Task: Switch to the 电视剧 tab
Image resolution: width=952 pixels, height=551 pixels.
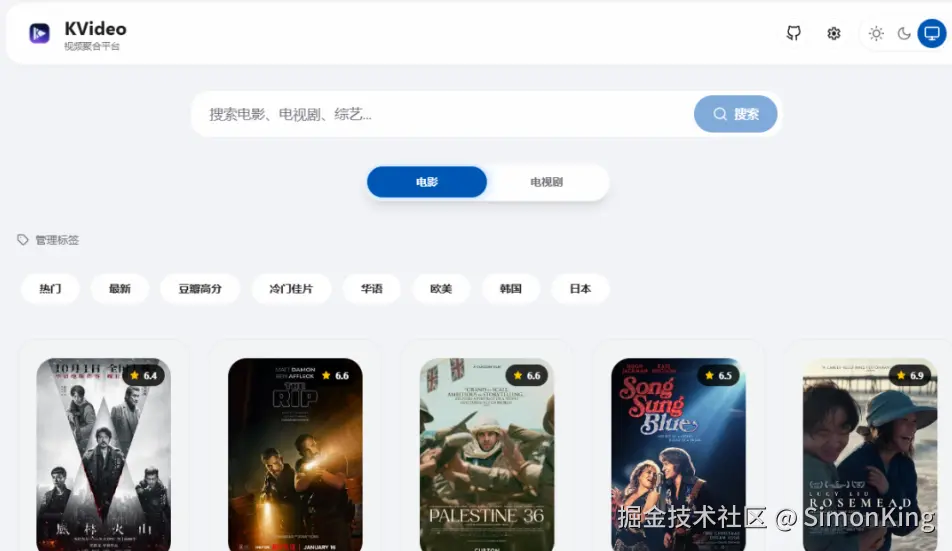Action: coord(546,182)
